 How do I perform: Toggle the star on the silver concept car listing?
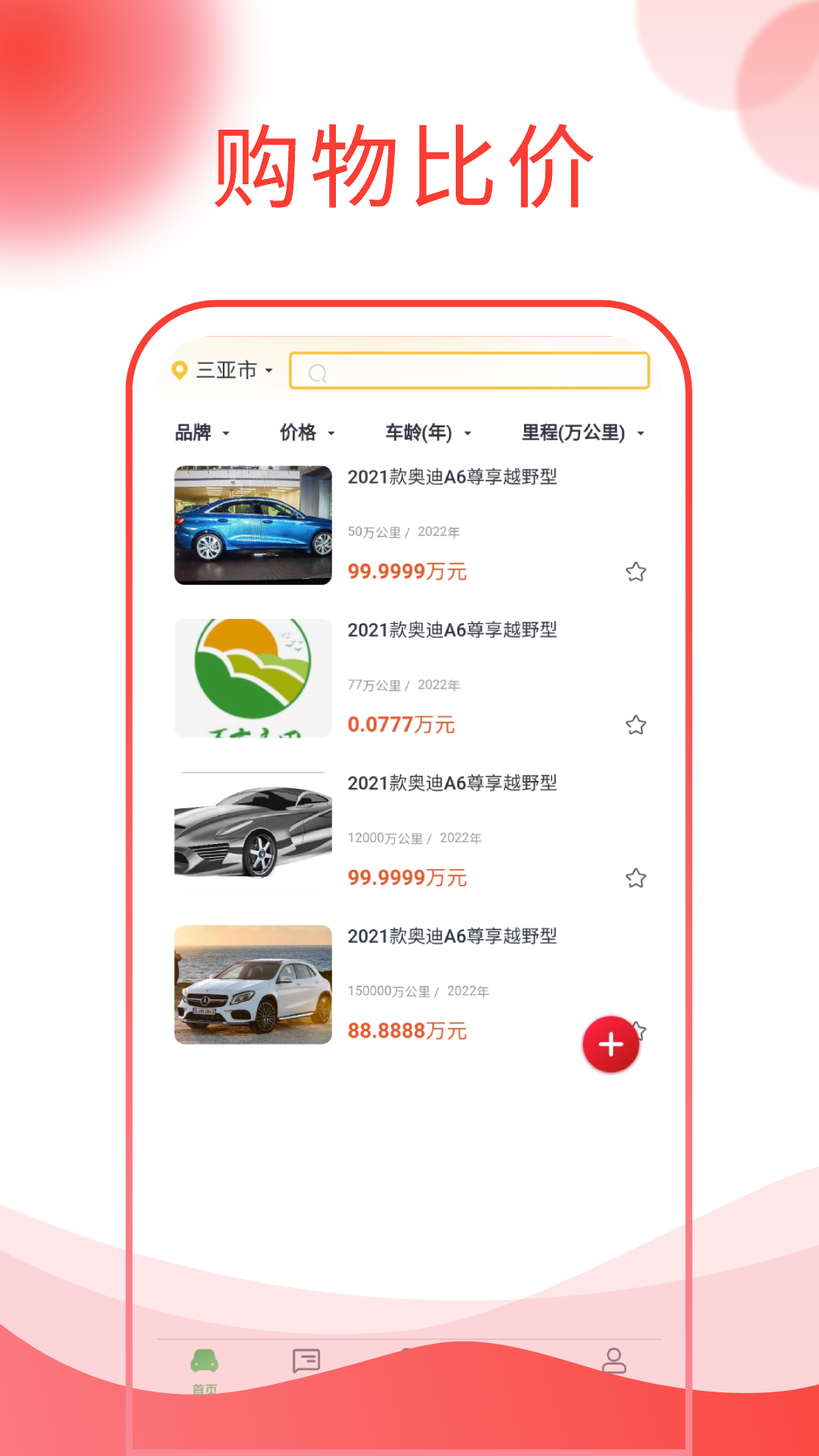[x=637, y=877]
